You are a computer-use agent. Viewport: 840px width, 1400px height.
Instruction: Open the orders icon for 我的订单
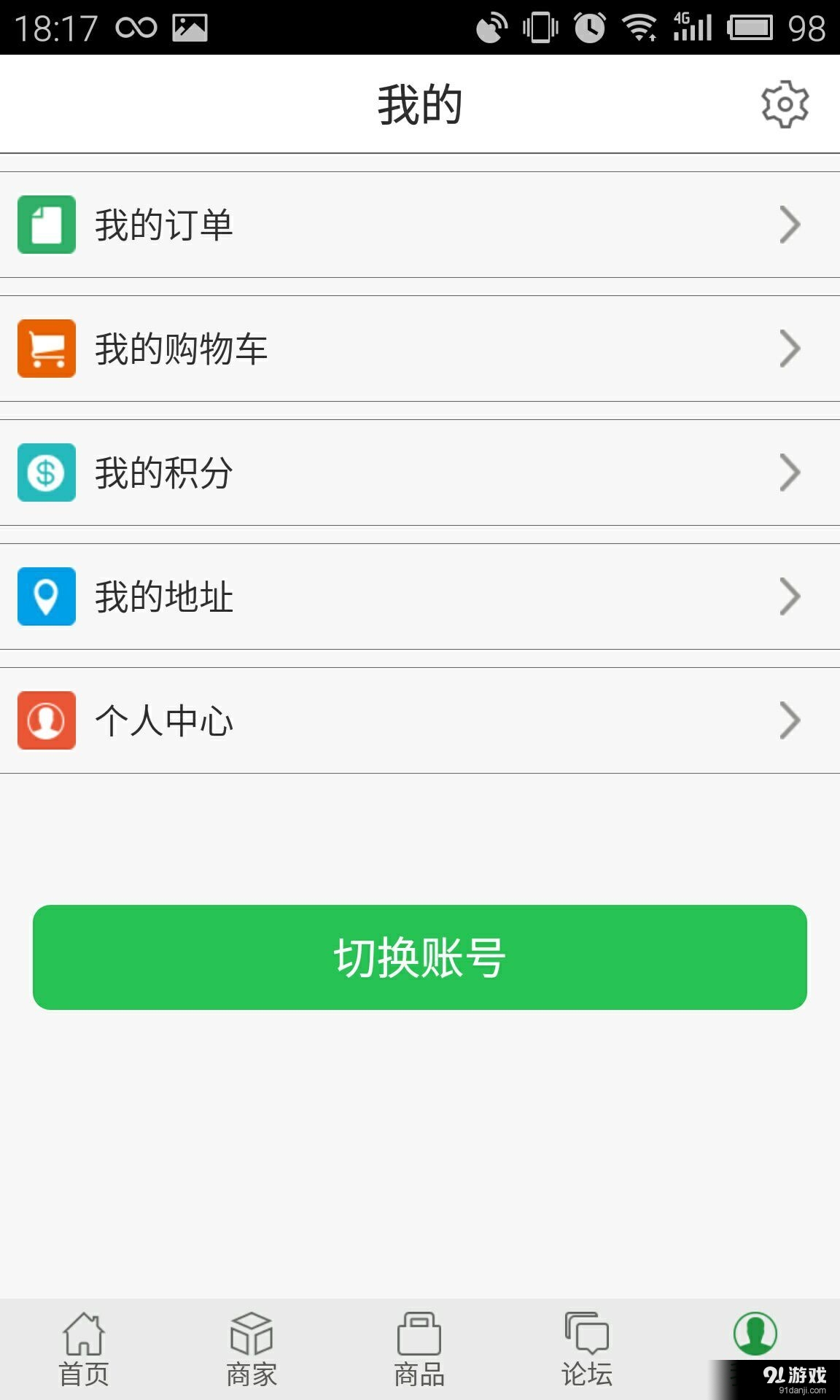(46, 225)
